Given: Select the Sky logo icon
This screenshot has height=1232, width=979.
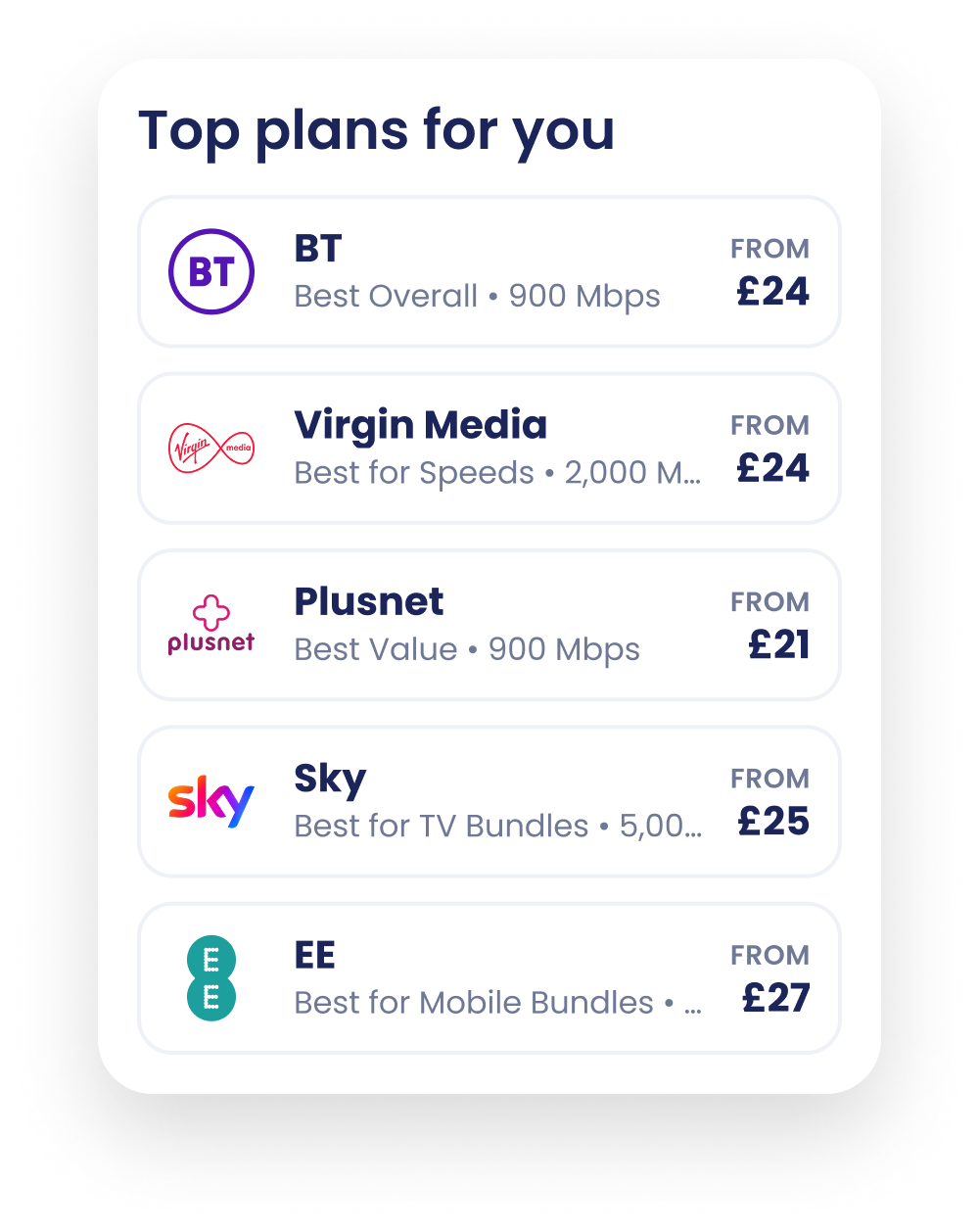Looking at the screenshot, I should coord(210,801).
